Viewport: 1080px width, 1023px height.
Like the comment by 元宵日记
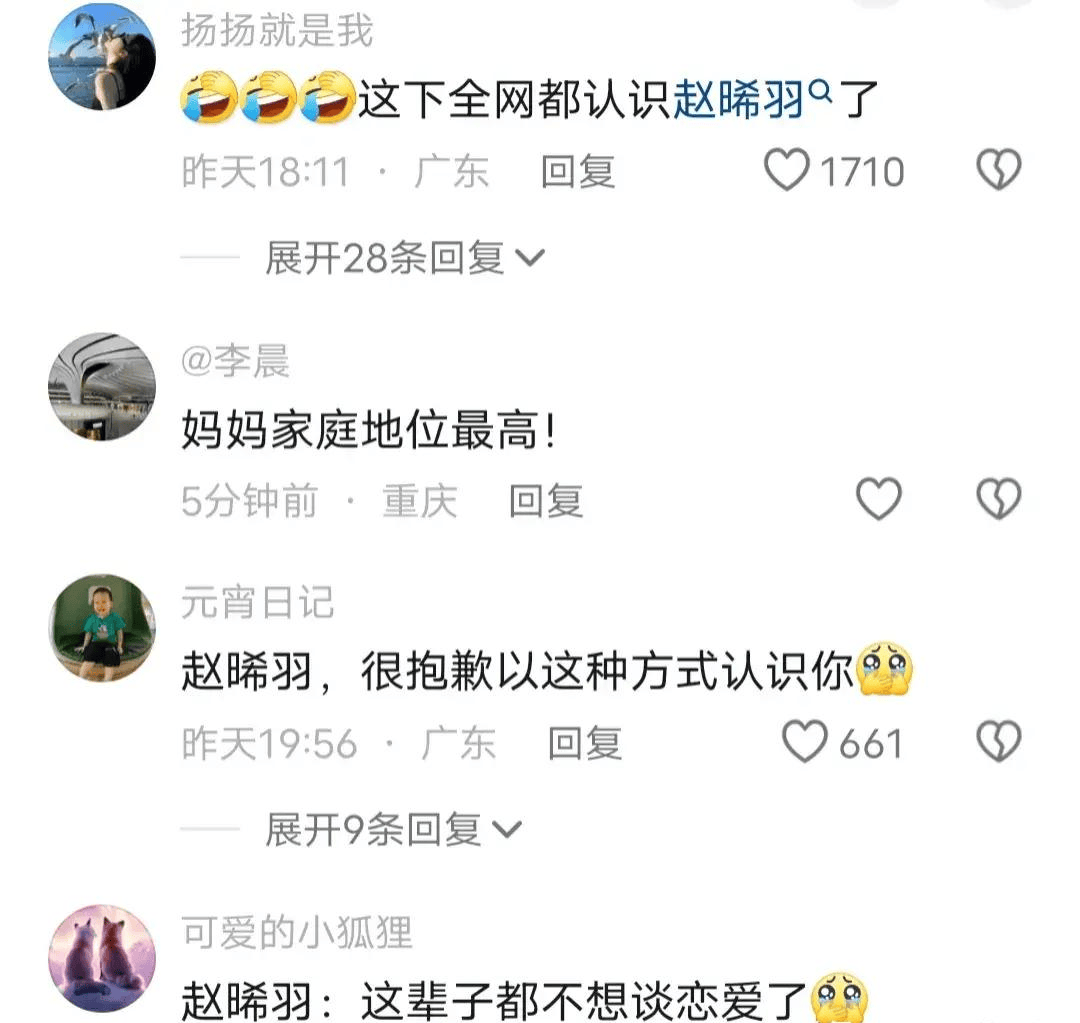(x=805, y=743)
